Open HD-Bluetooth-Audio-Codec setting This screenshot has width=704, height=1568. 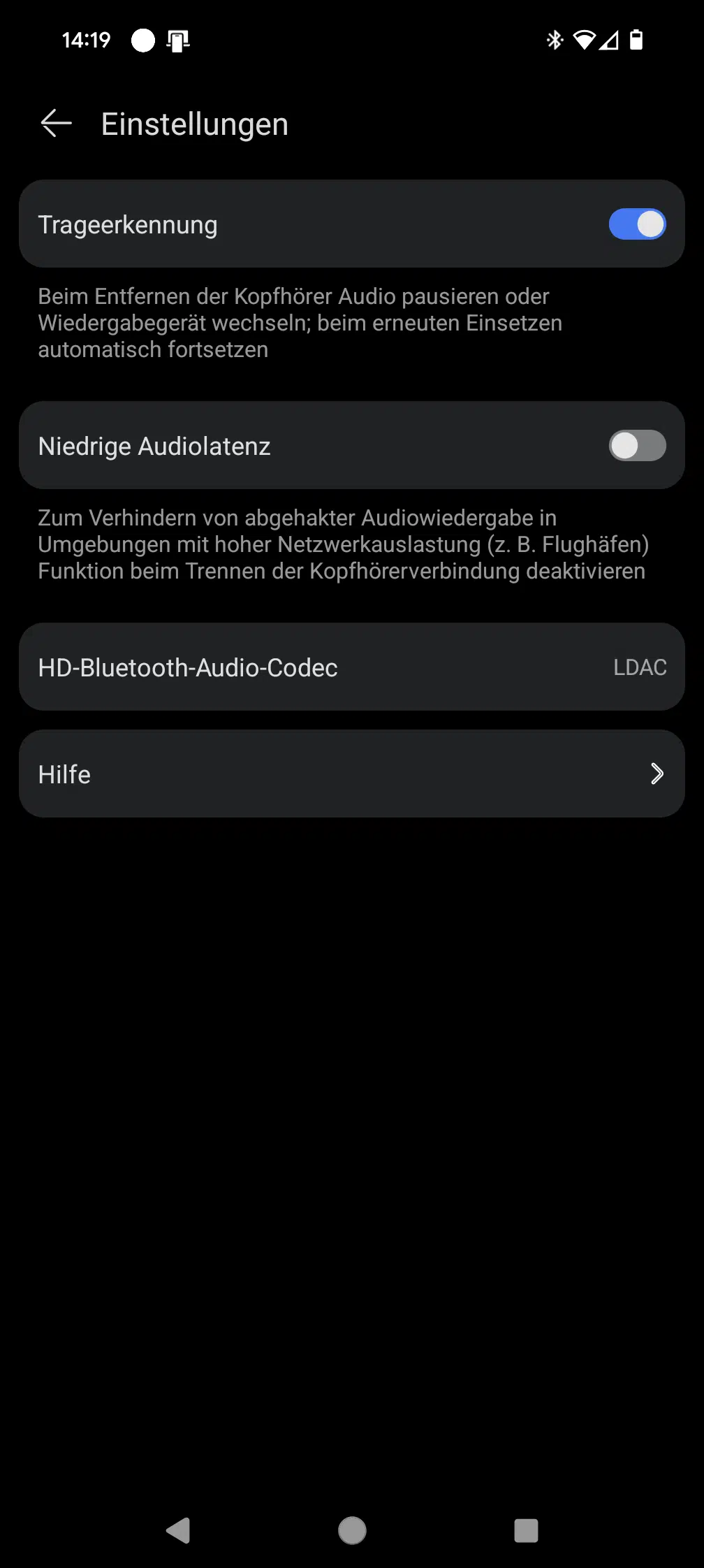(x=352, y=667)
